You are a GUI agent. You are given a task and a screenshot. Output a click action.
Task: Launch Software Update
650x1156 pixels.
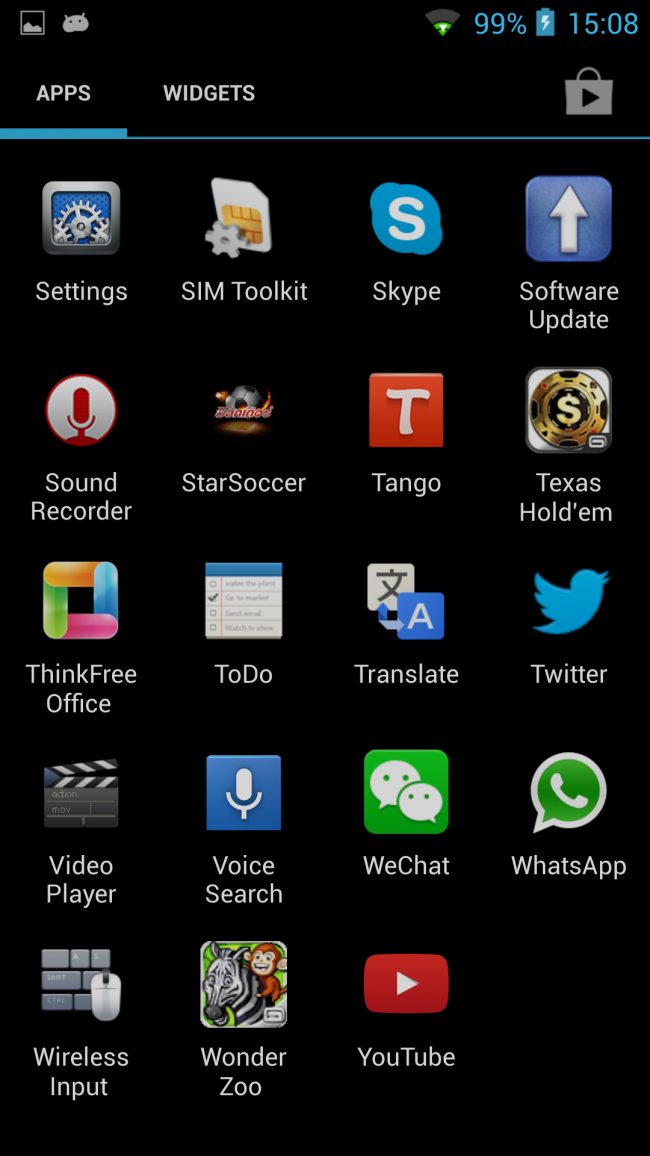(568, 218)
